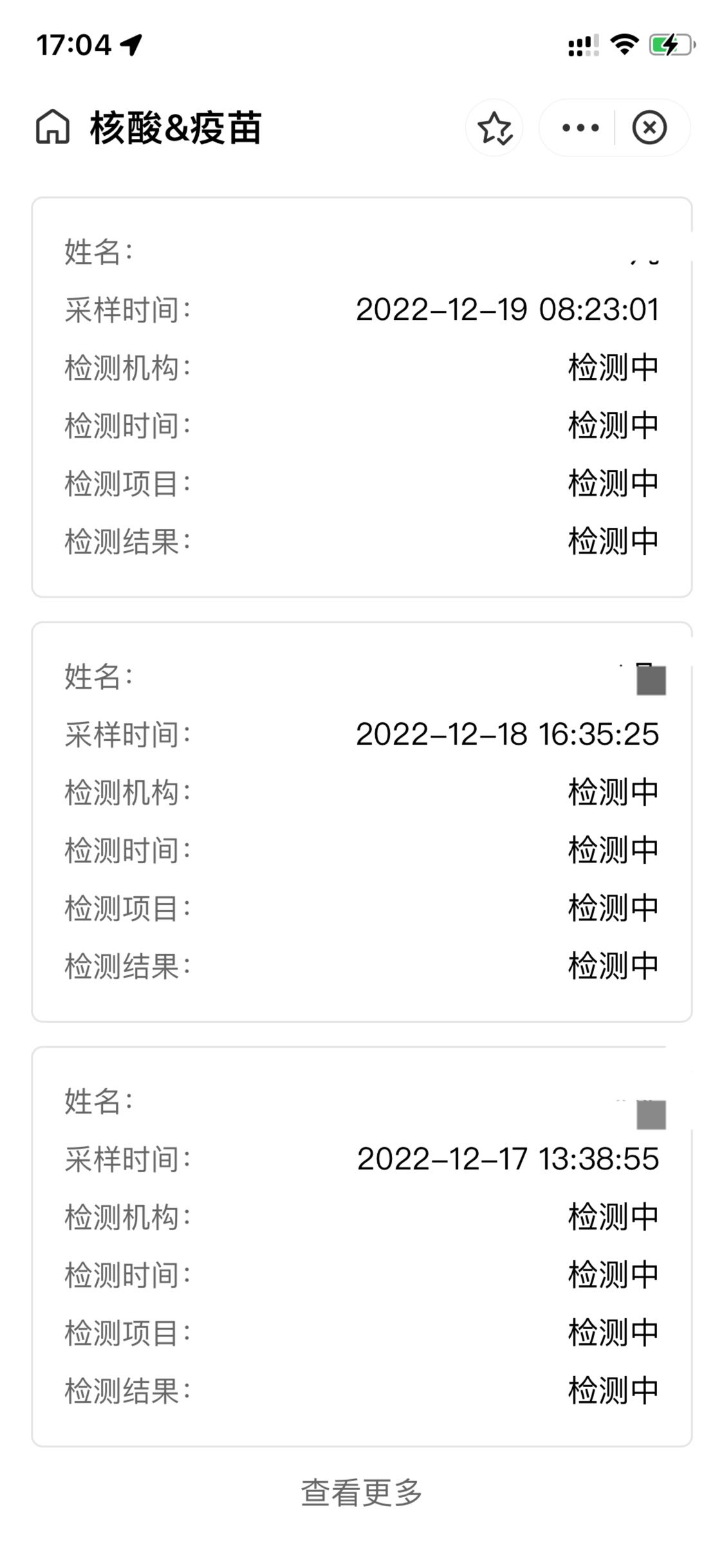Add this mini program to favorites
724x1568 pixels.
point(494,127)
